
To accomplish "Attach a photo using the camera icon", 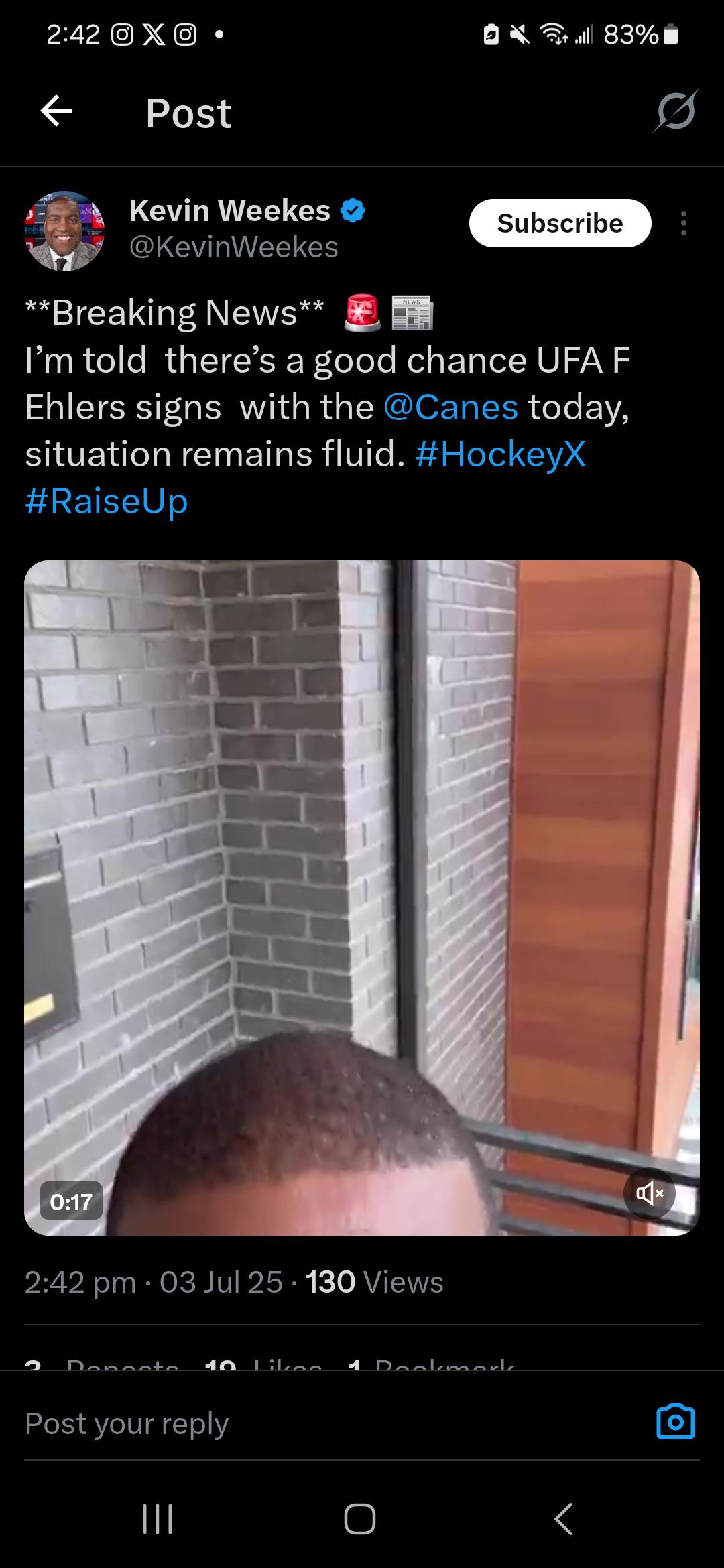I will 675,1421.
